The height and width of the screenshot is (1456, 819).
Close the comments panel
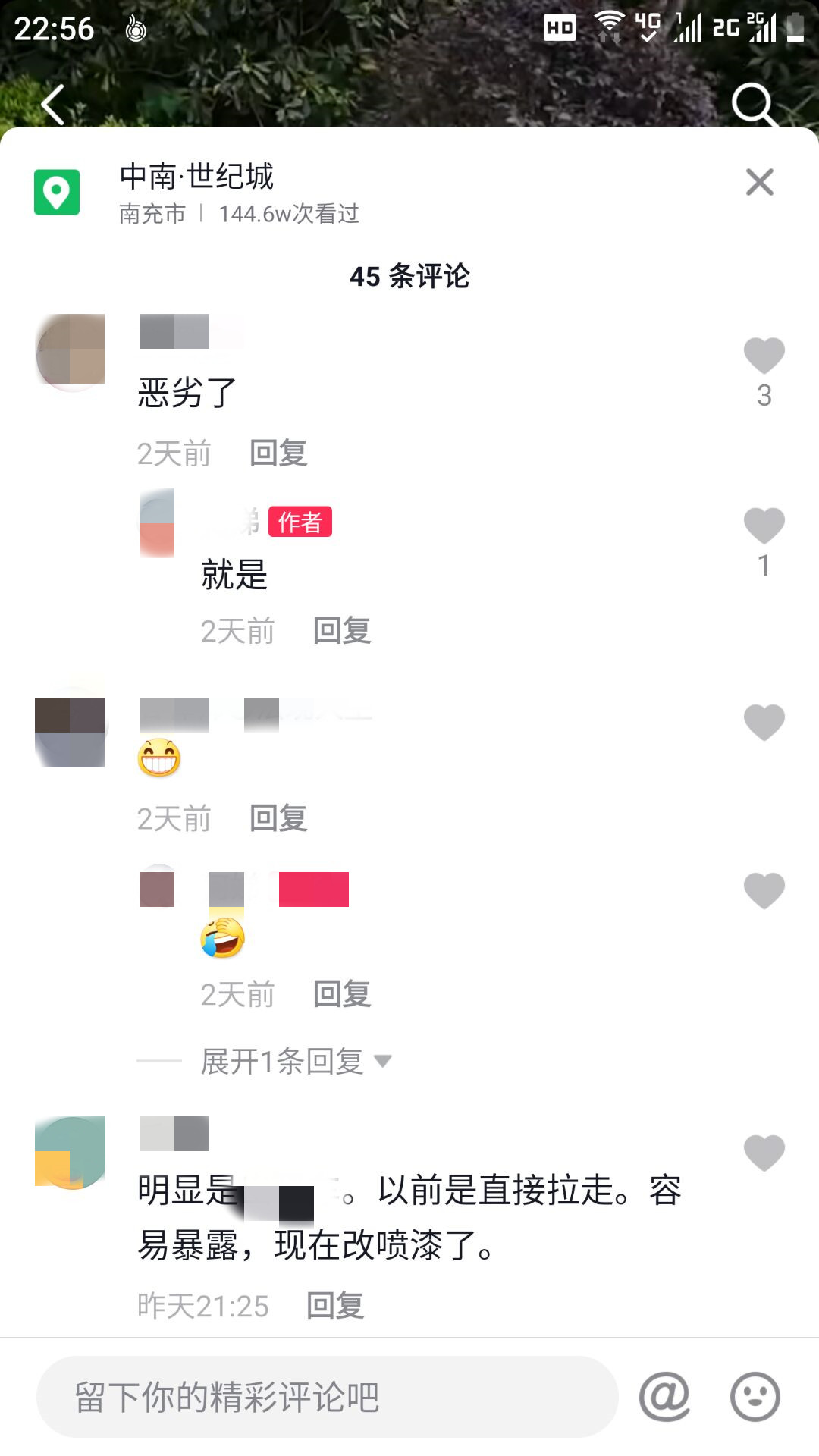(x=759, y=183)
